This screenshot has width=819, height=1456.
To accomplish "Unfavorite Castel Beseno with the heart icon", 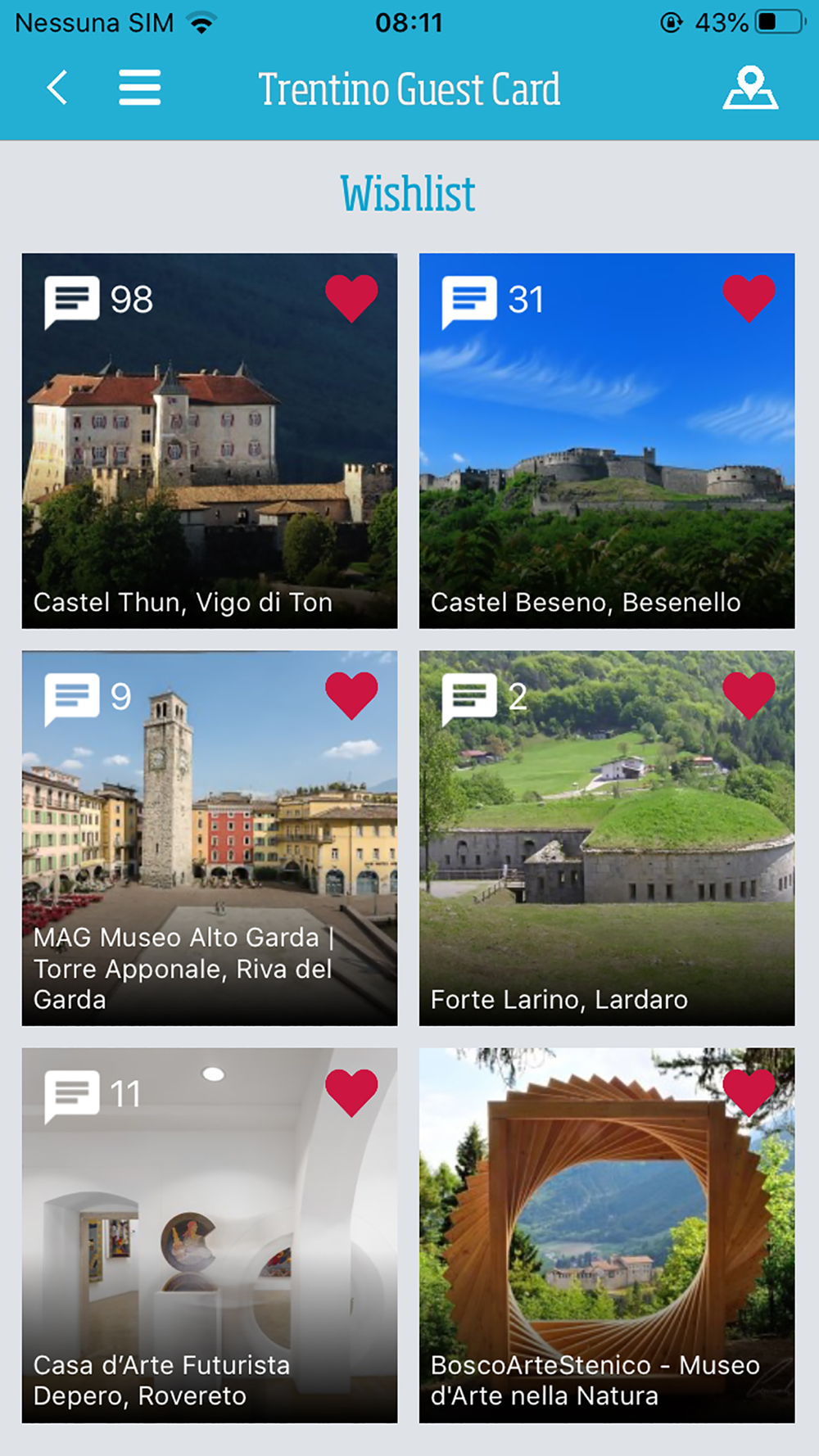I will coord(749,298).
